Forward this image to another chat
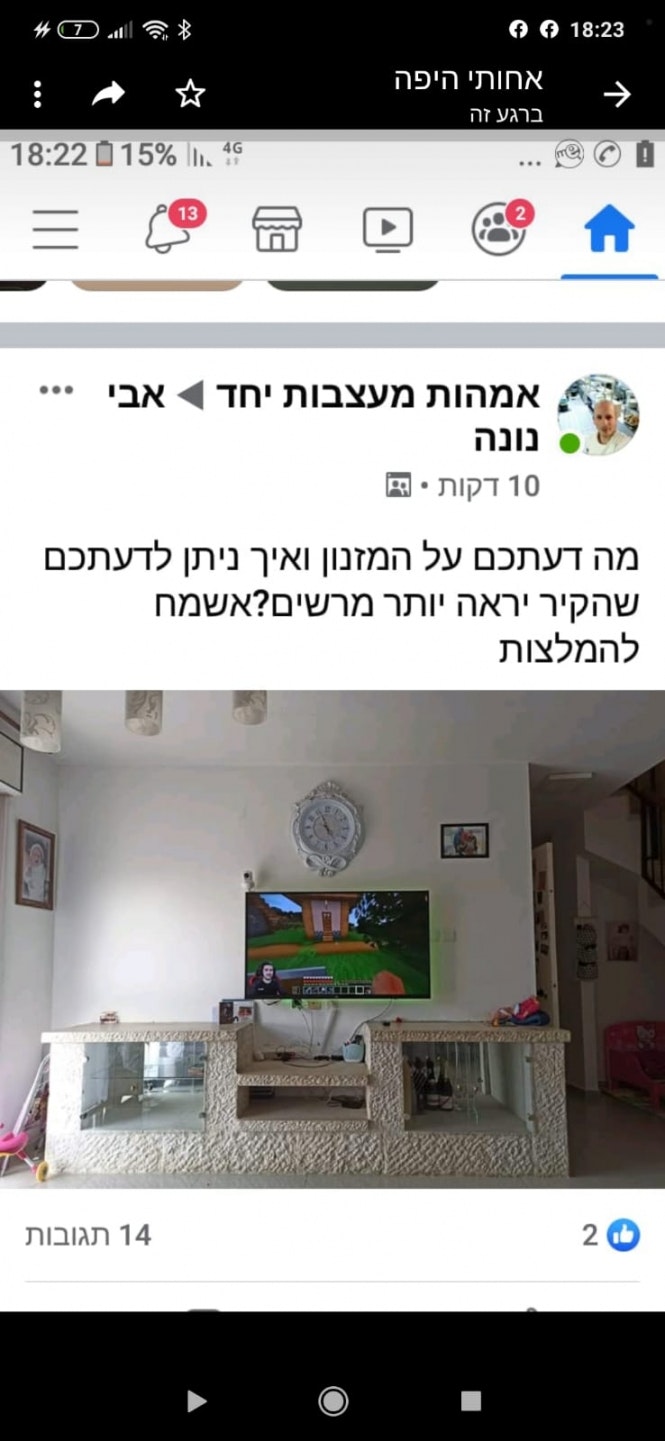 [x=108, y=95]
